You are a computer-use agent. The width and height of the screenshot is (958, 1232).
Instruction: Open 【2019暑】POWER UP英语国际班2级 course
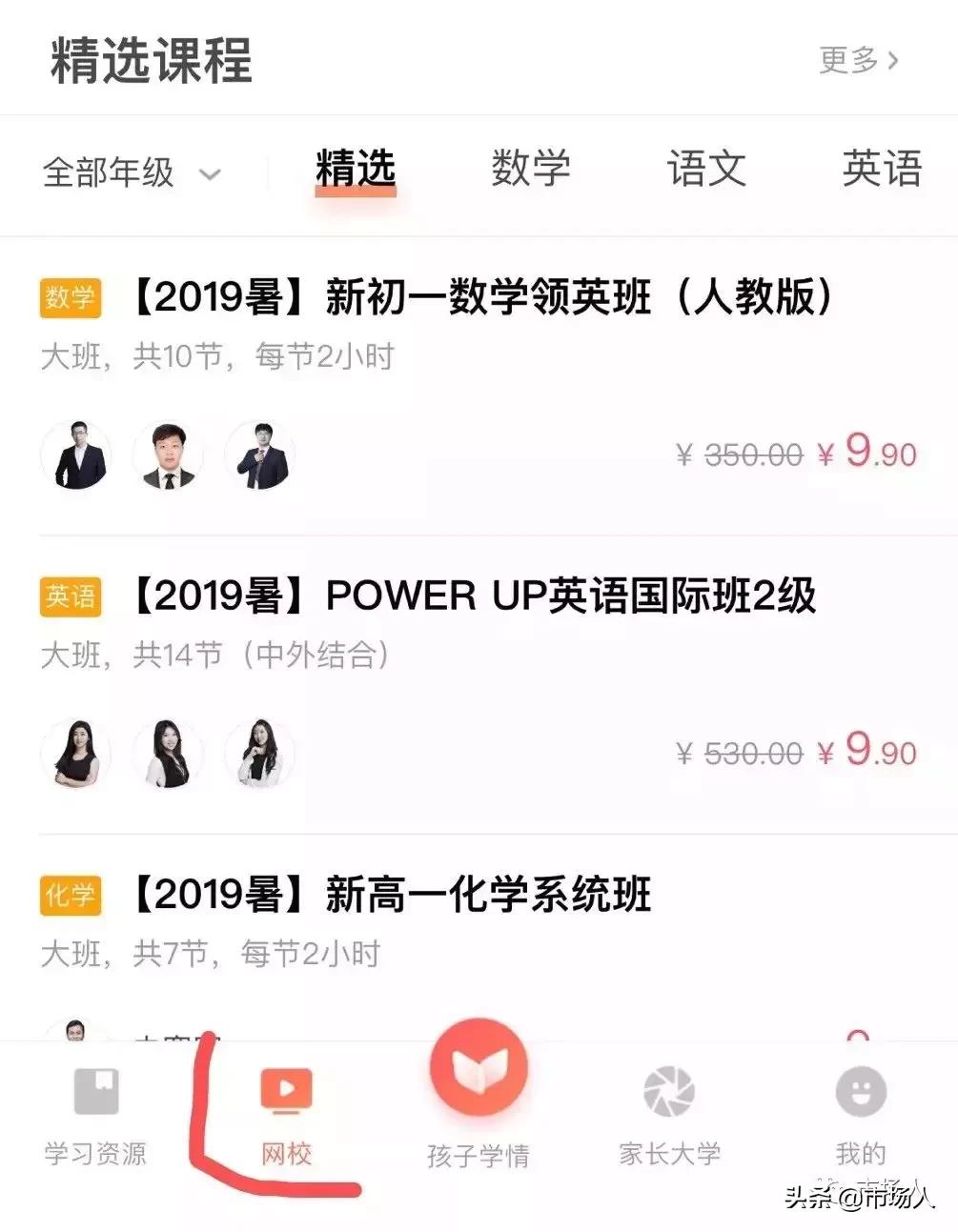[477, 595]
